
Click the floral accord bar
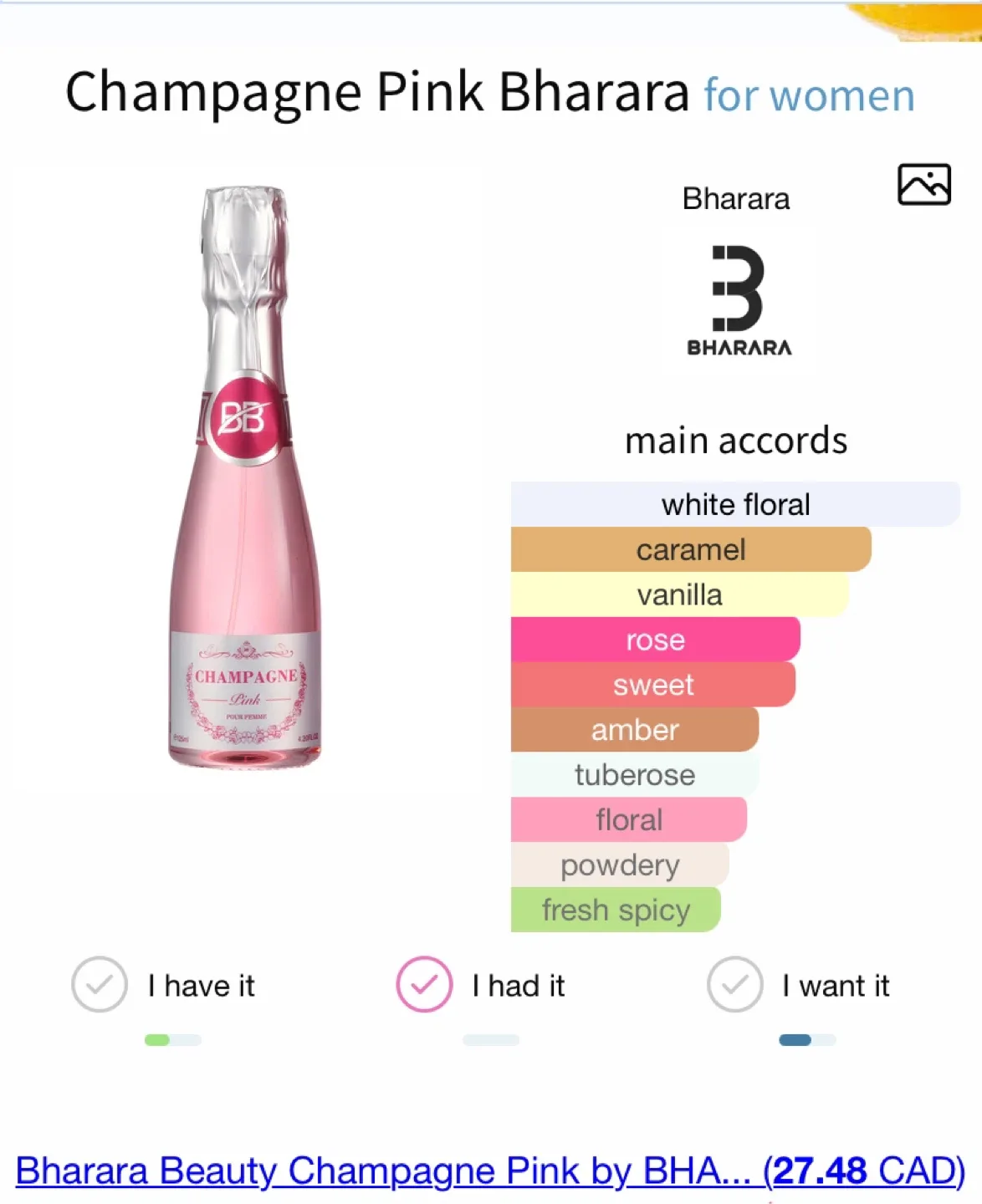point(628,820)
